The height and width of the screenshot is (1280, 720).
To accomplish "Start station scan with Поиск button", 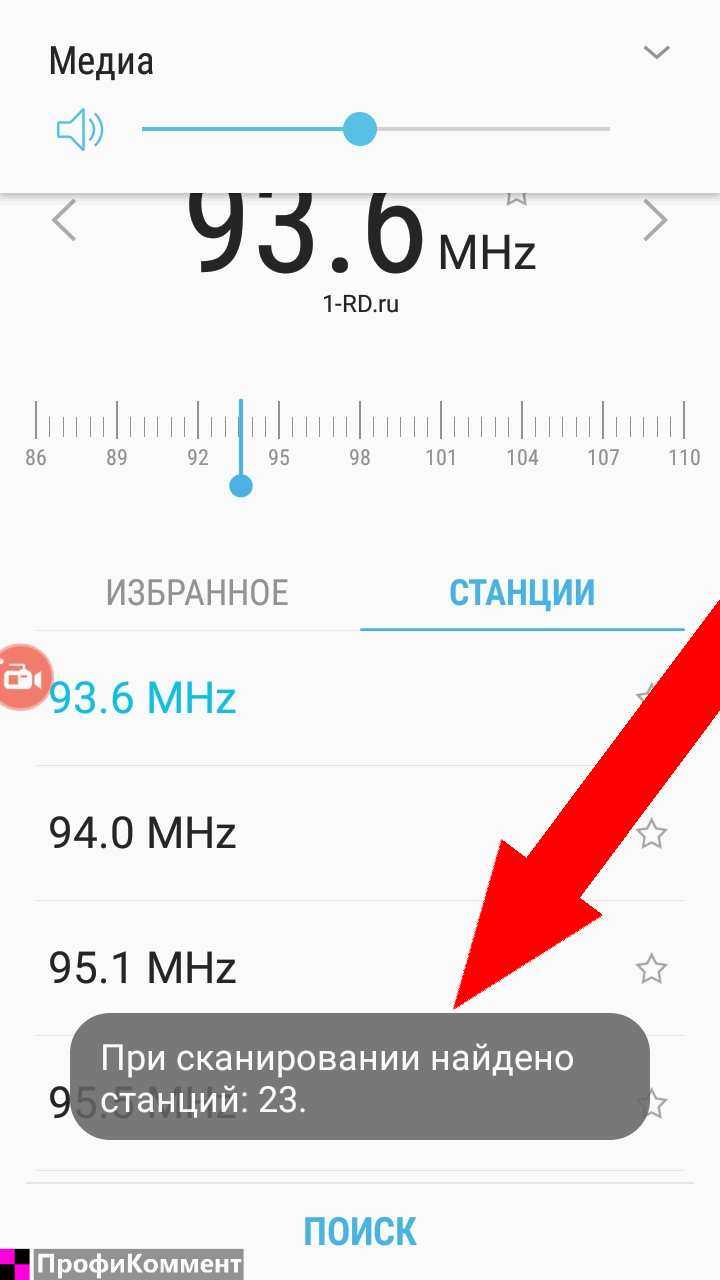I will tap(360, 1231).
